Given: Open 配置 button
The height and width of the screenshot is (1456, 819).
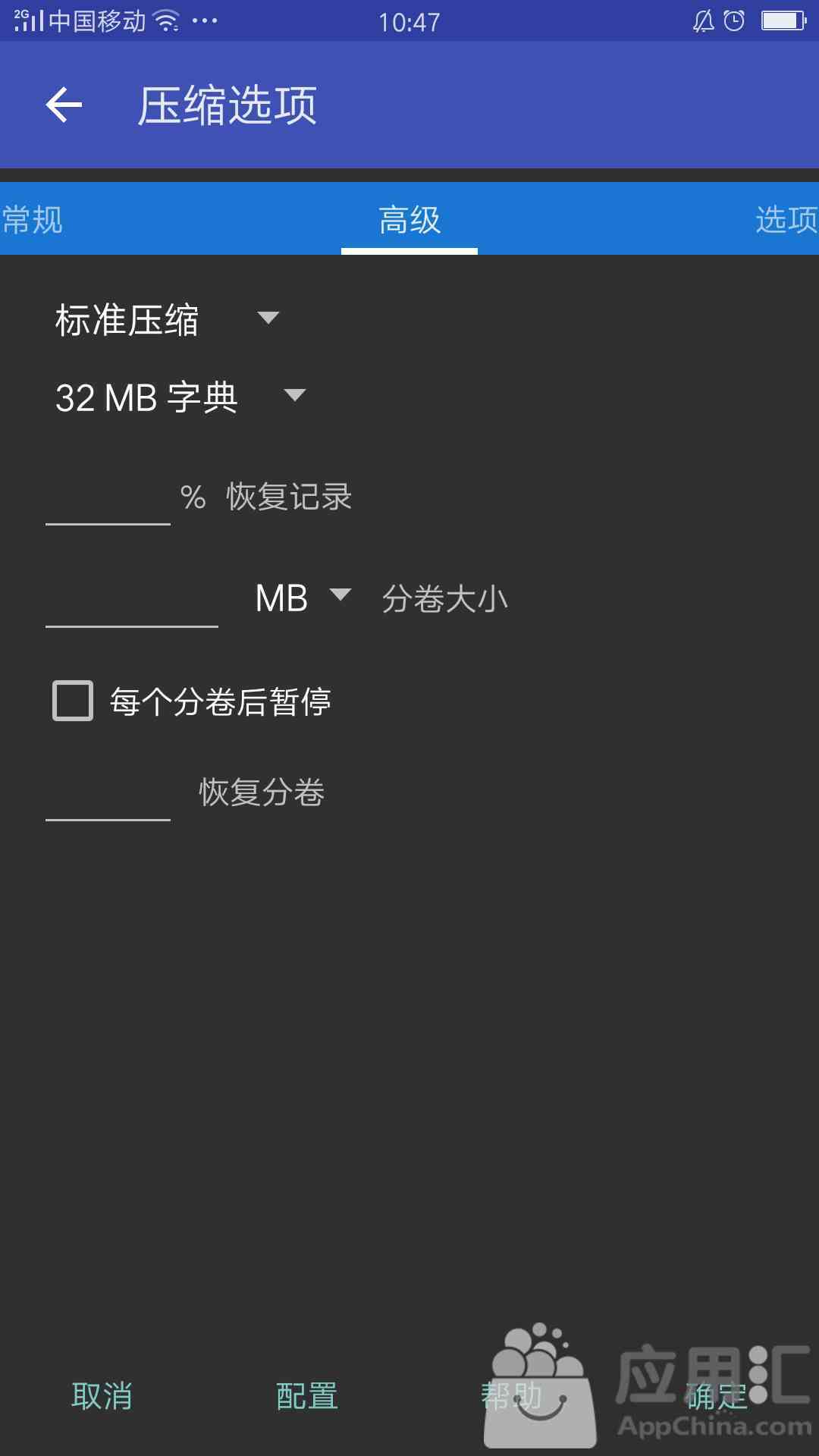Looking at the screenshot, I should (x=307, y=1396).
